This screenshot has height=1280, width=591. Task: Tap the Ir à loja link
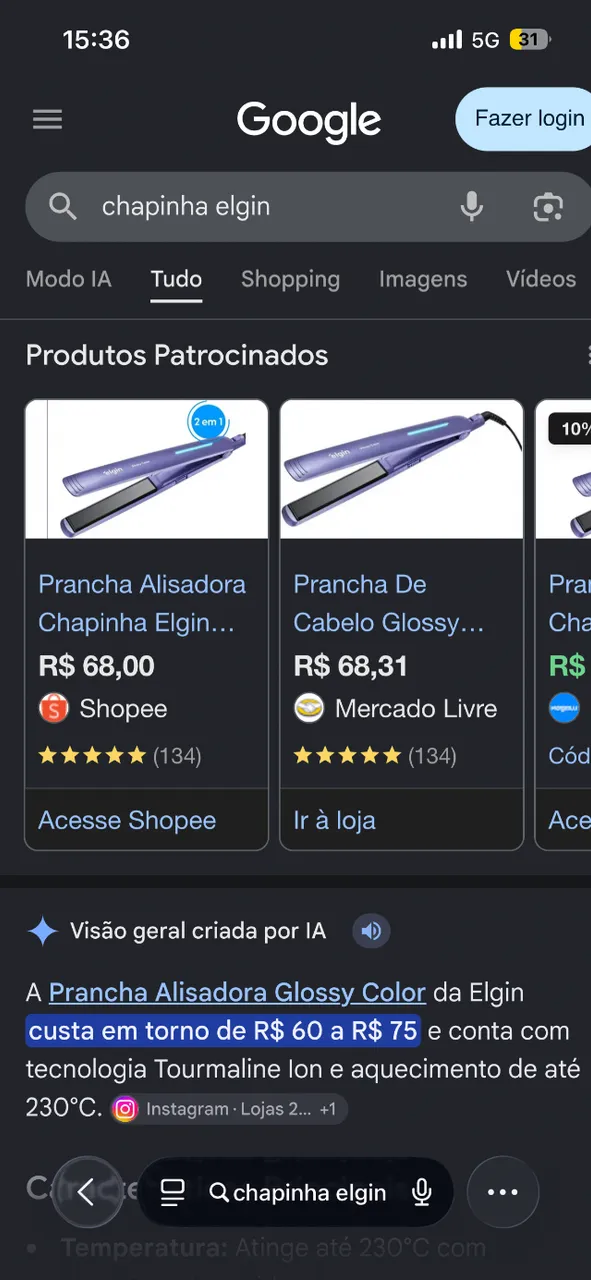coord(335,821)
